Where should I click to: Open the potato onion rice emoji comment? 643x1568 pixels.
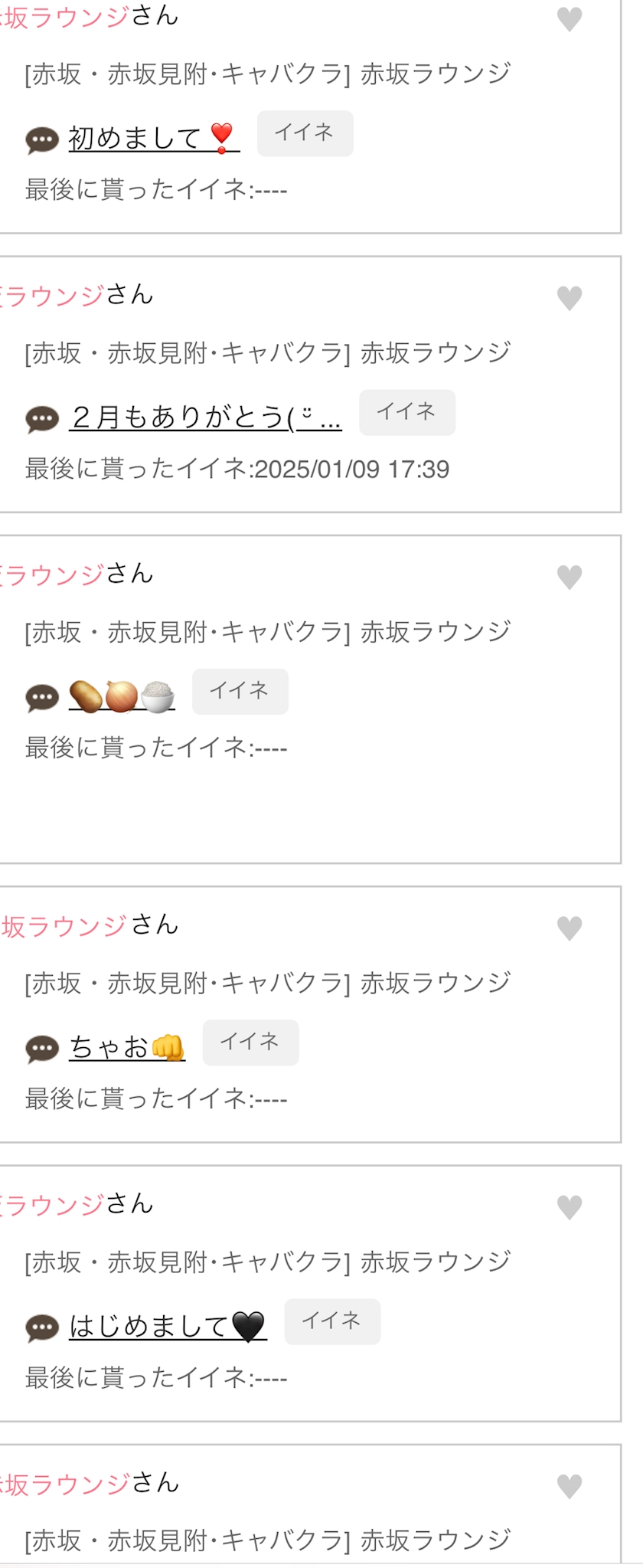pyautogui.click(x=122, y=696)
